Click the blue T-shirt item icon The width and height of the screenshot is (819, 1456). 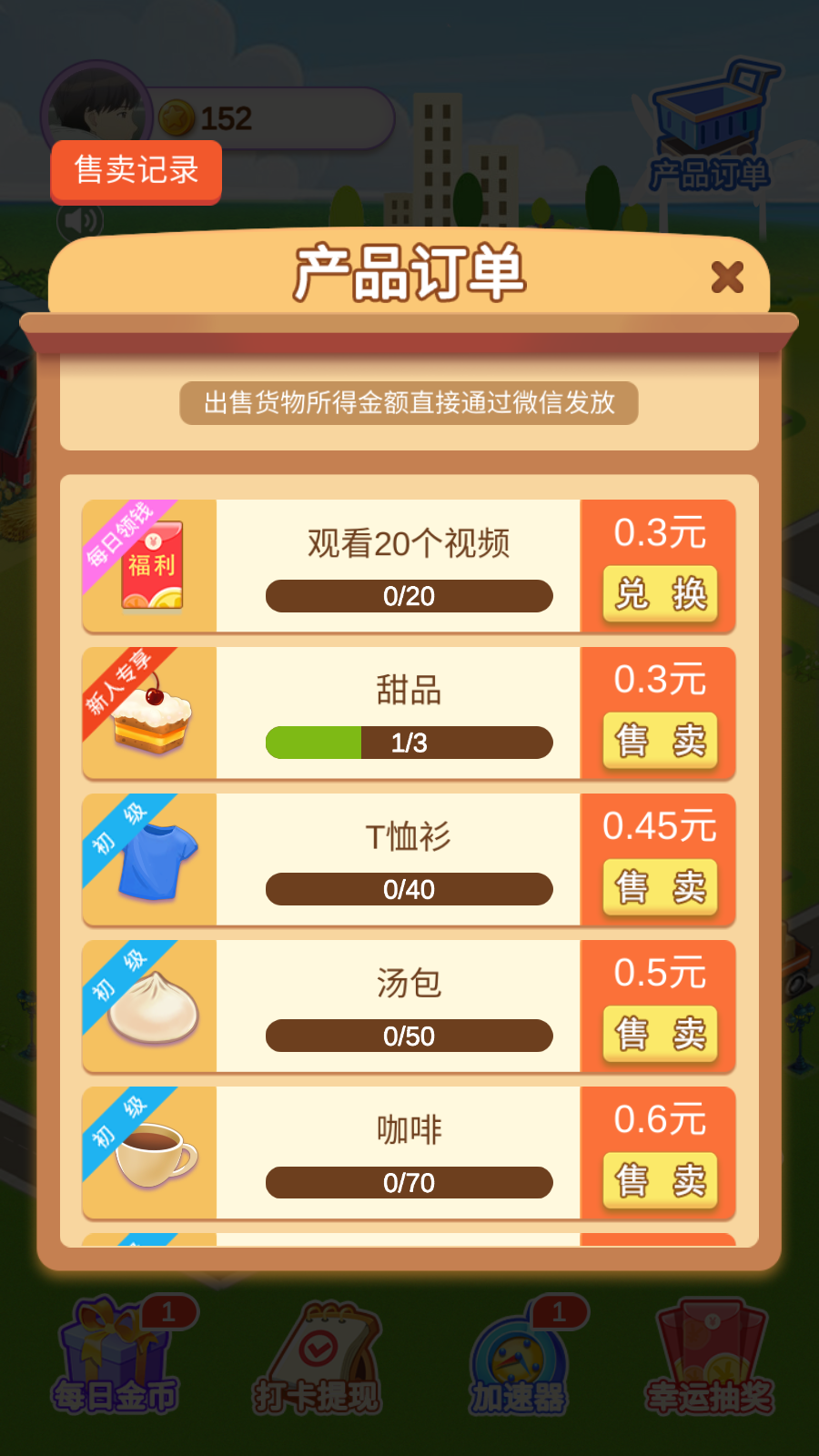(x=159, y=860)
